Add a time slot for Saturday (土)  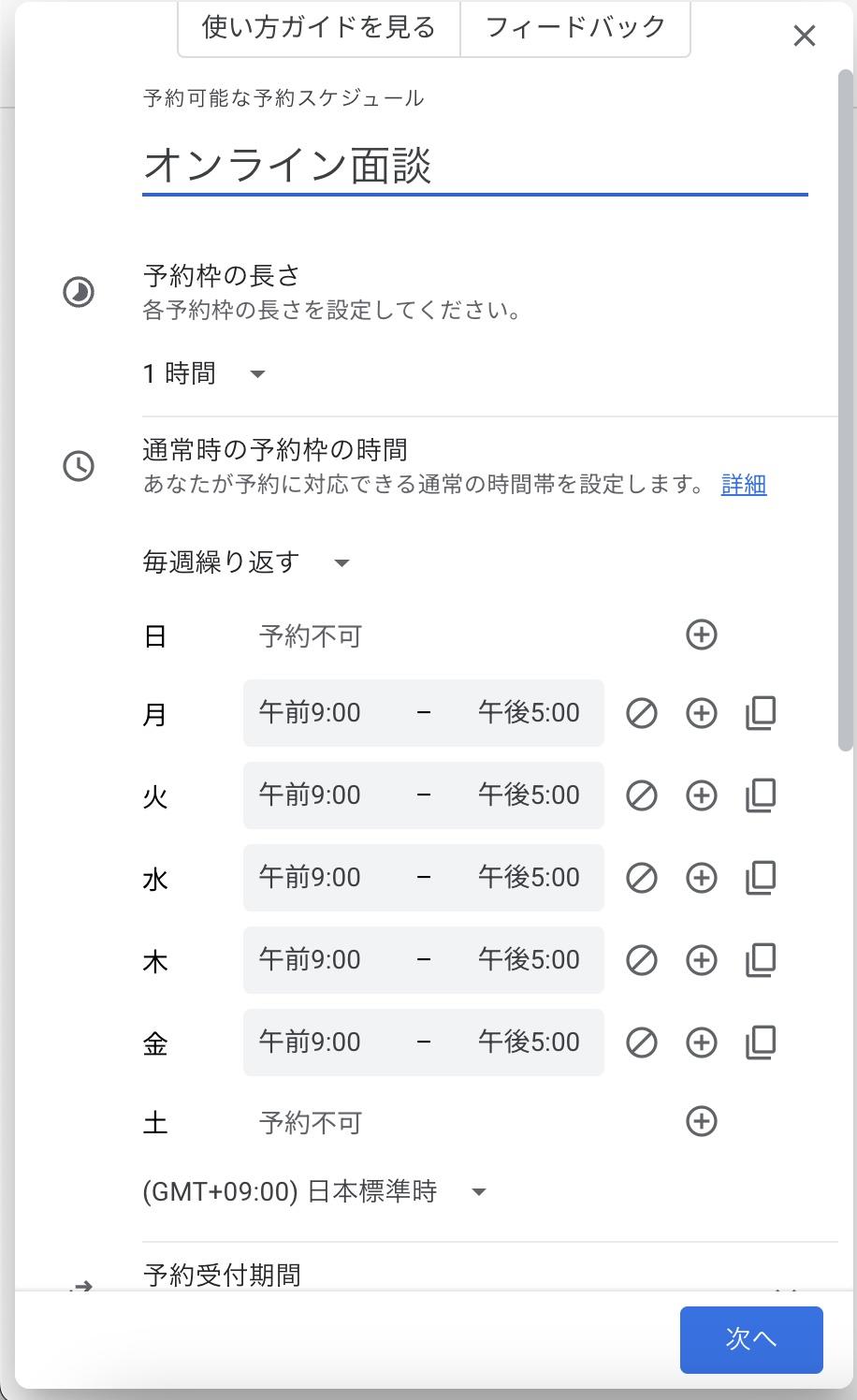point(701,1121)
